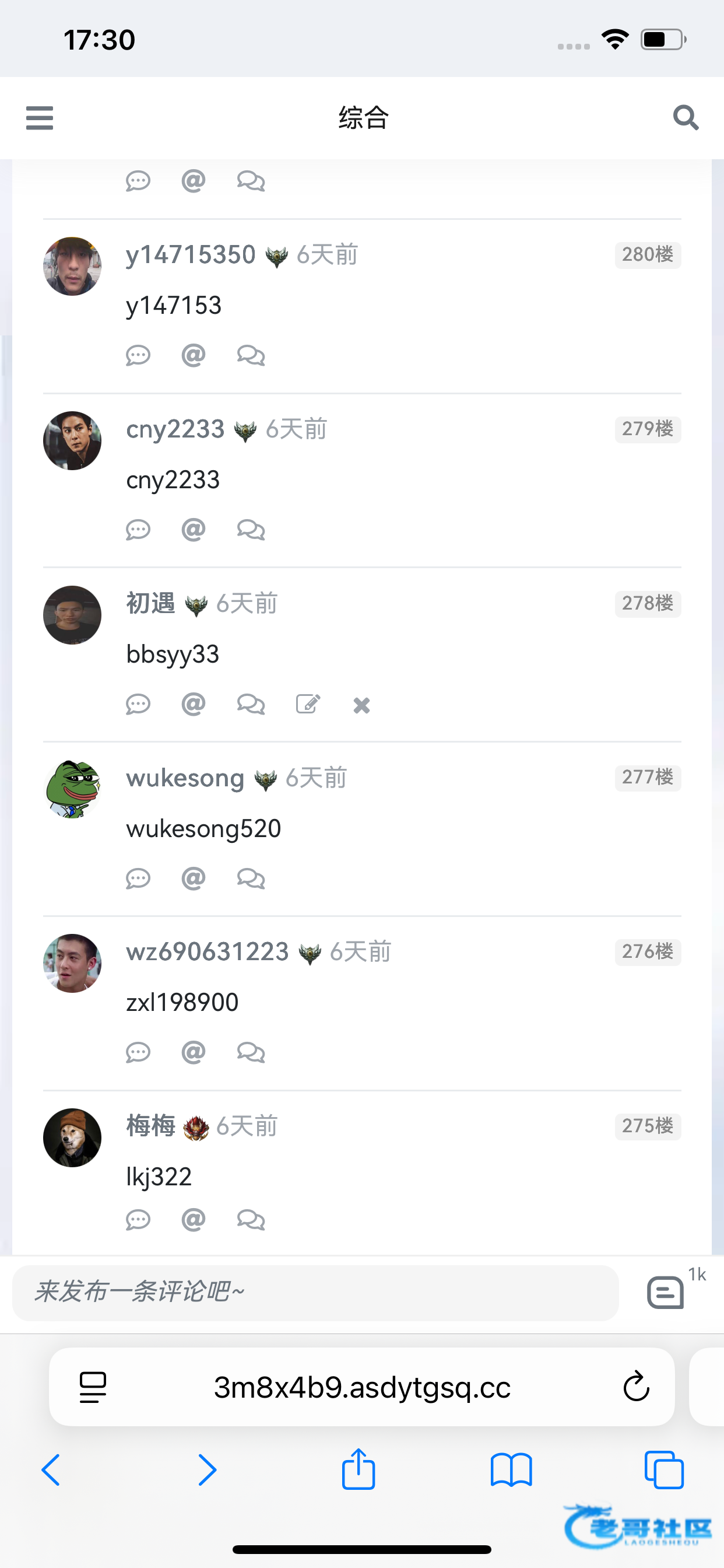The image size is (724, 1568).
Task: Mention 梅梅 using the @ icon
Action: click(194, 1219)
